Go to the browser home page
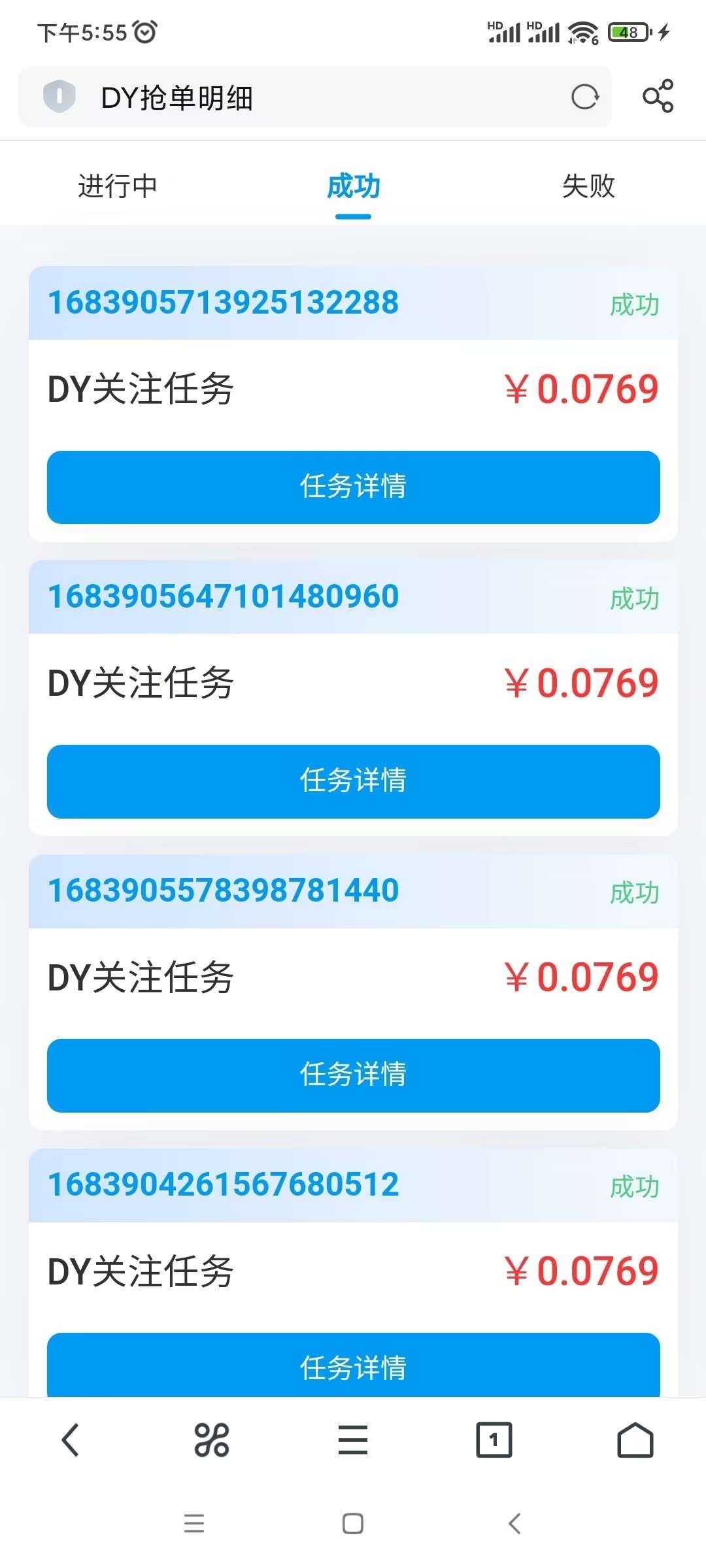The image size is (706, 1568). (x=635, y=1440)
